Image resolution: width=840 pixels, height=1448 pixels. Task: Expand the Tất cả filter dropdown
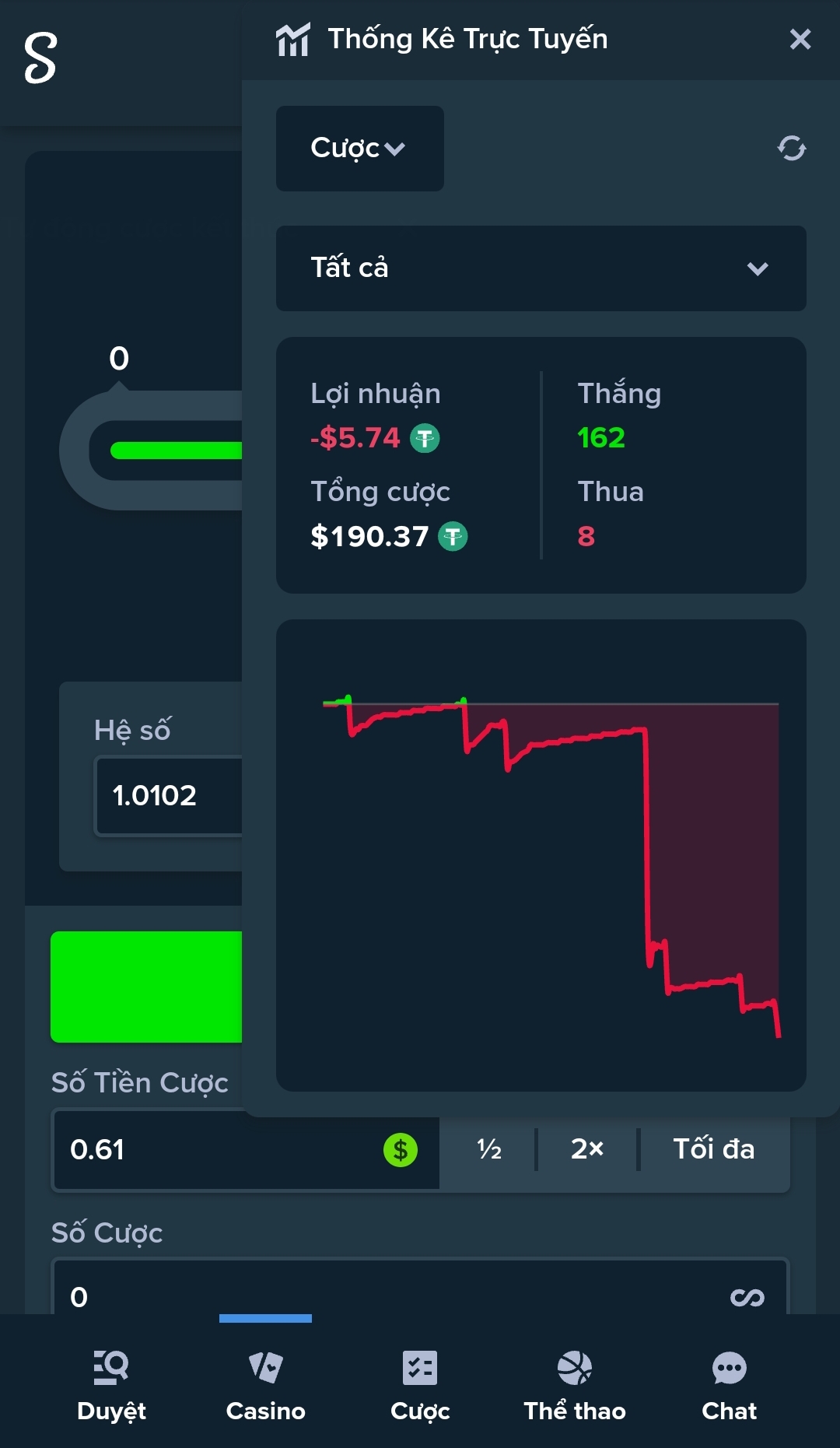[541, 268]
